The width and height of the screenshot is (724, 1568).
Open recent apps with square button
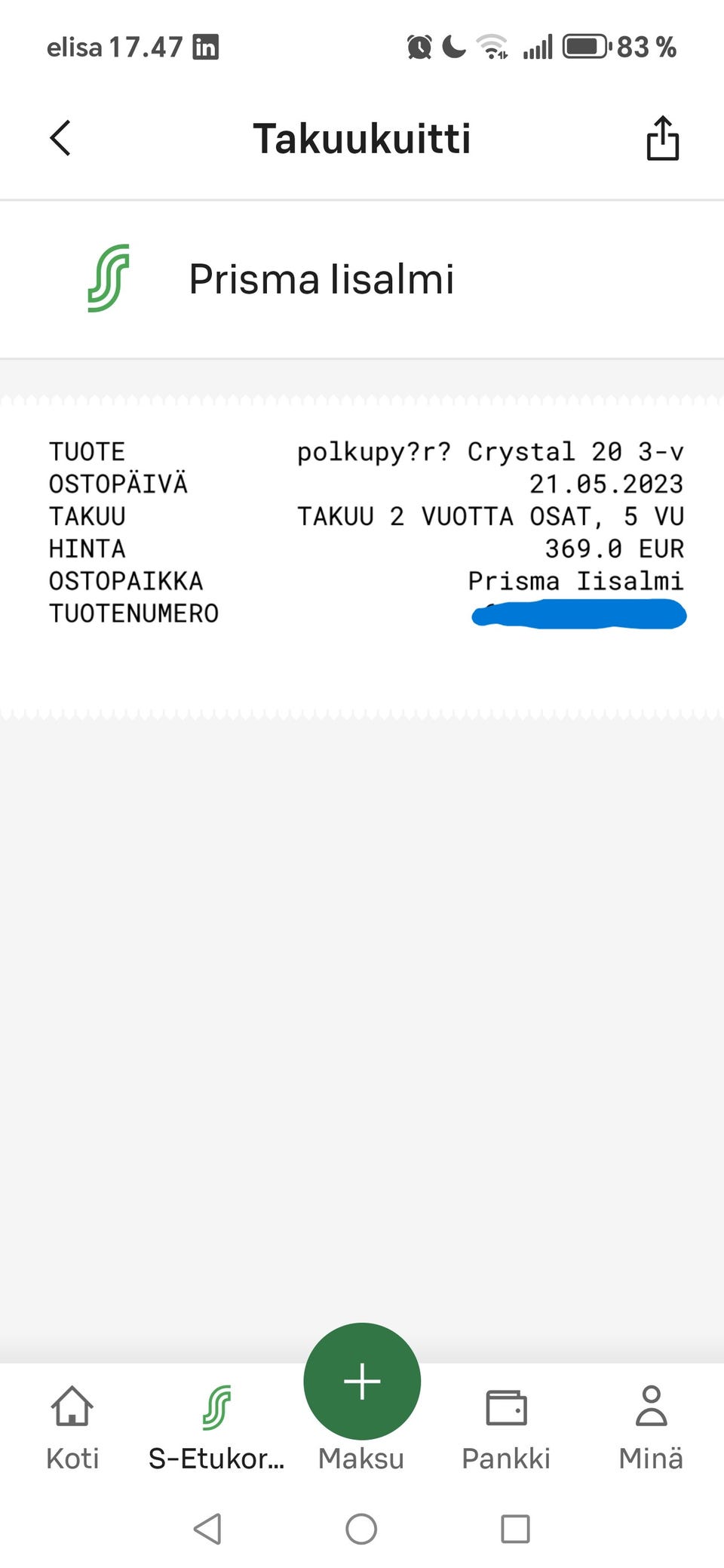pyautogui.click(x=515, y=1529)
